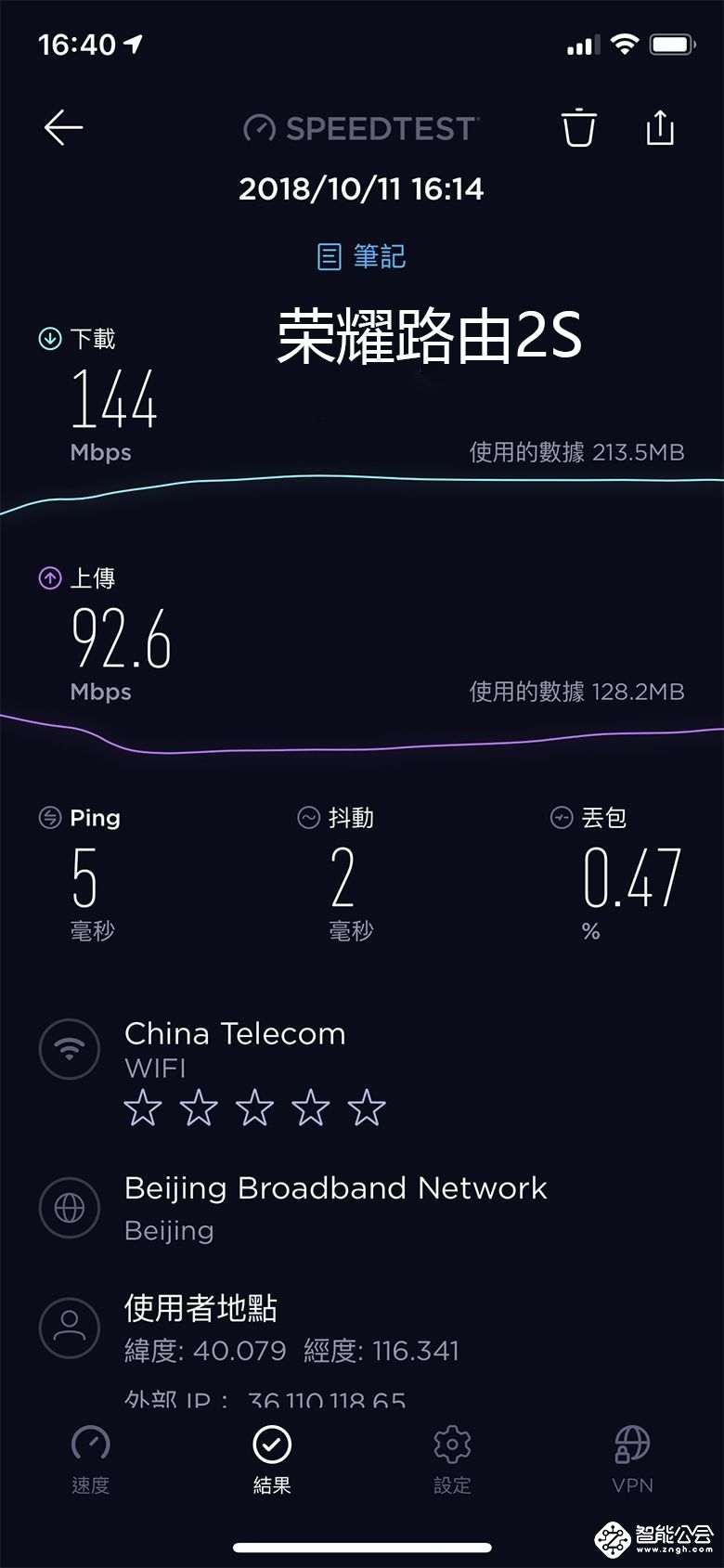This screenshot has width=724, height=1568.
Task: Rate the connection with the first star
Action: click(143, 1108)
